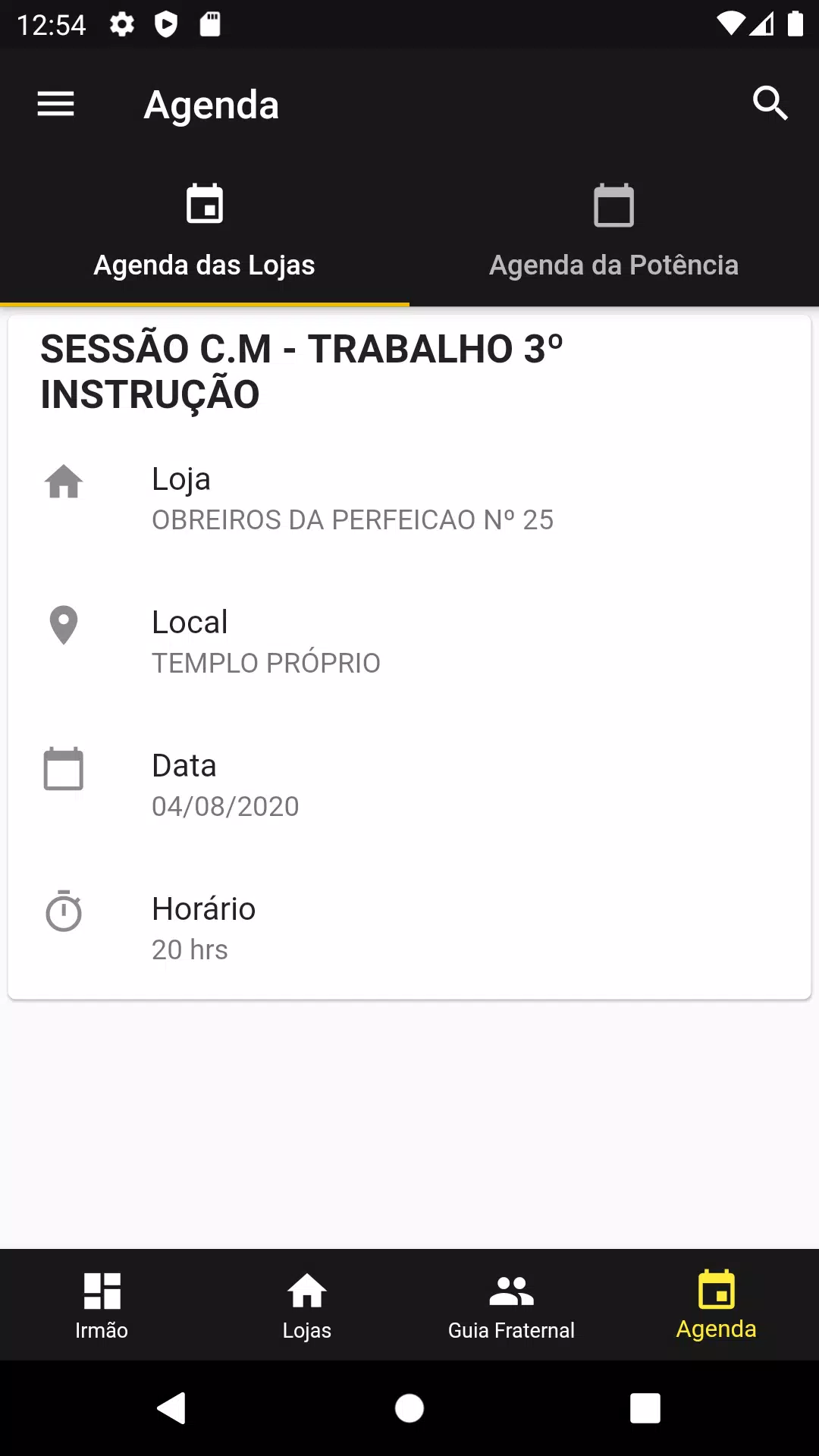Viewport: 819px width, 1456px height.
Task: Select the Agenda das Lojas tab
Action: tap(205, 232)
